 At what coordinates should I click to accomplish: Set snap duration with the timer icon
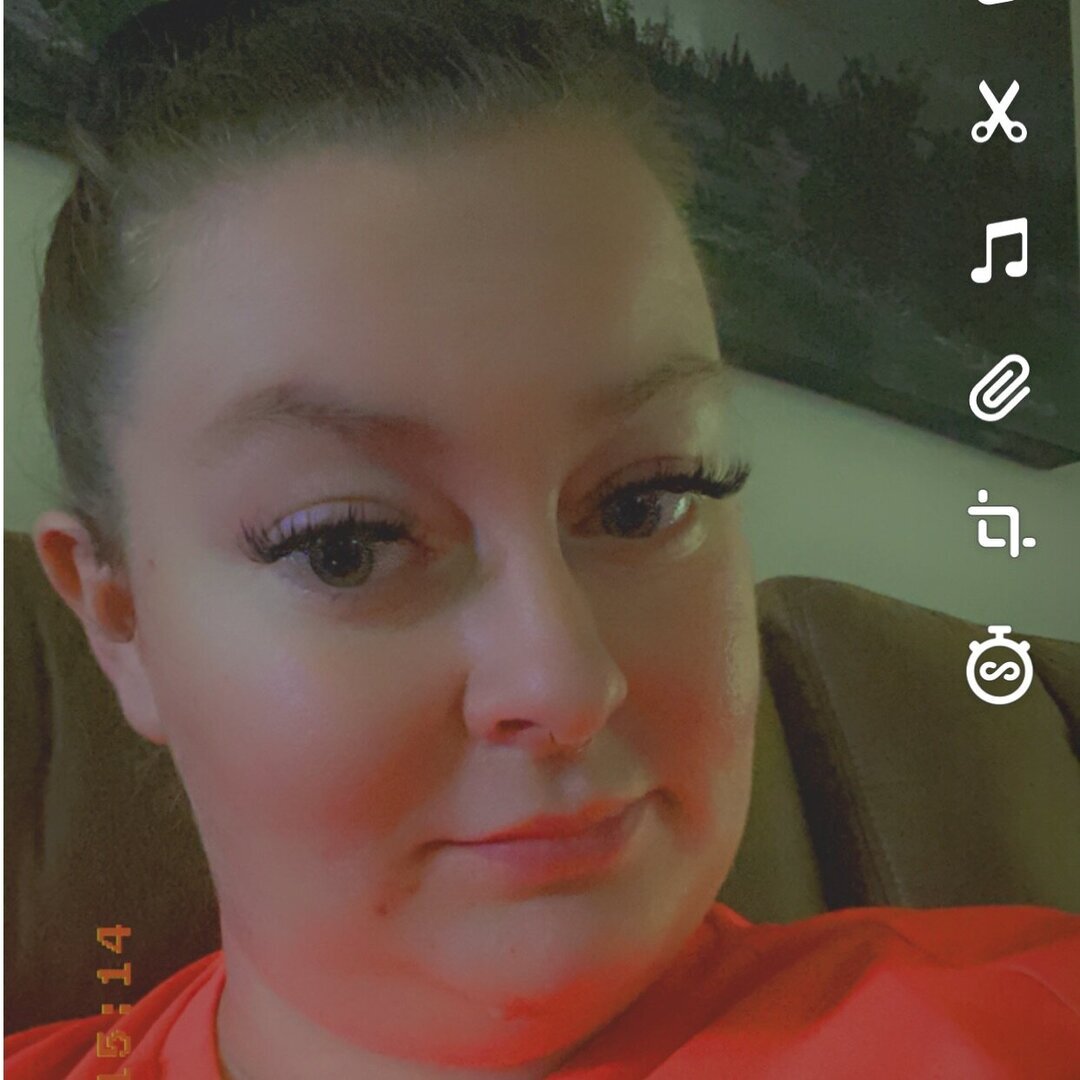click(x=998, y=665)
